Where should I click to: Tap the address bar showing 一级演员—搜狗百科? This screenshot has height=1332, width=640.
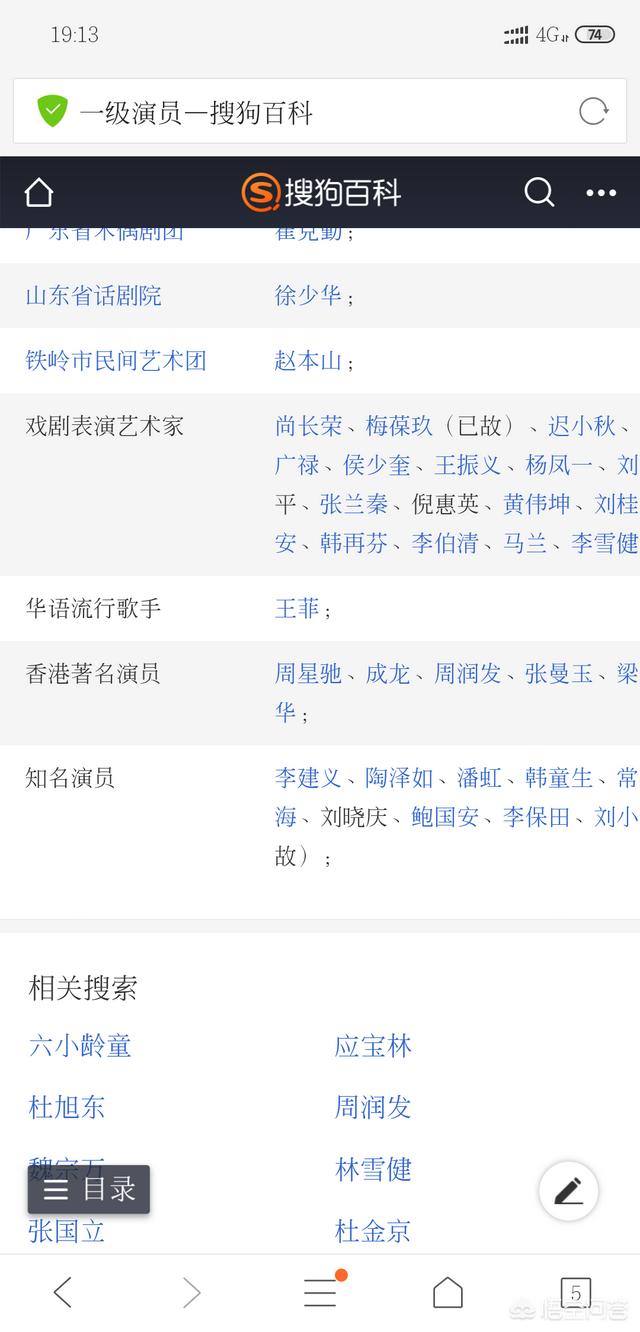pos(320,111)
